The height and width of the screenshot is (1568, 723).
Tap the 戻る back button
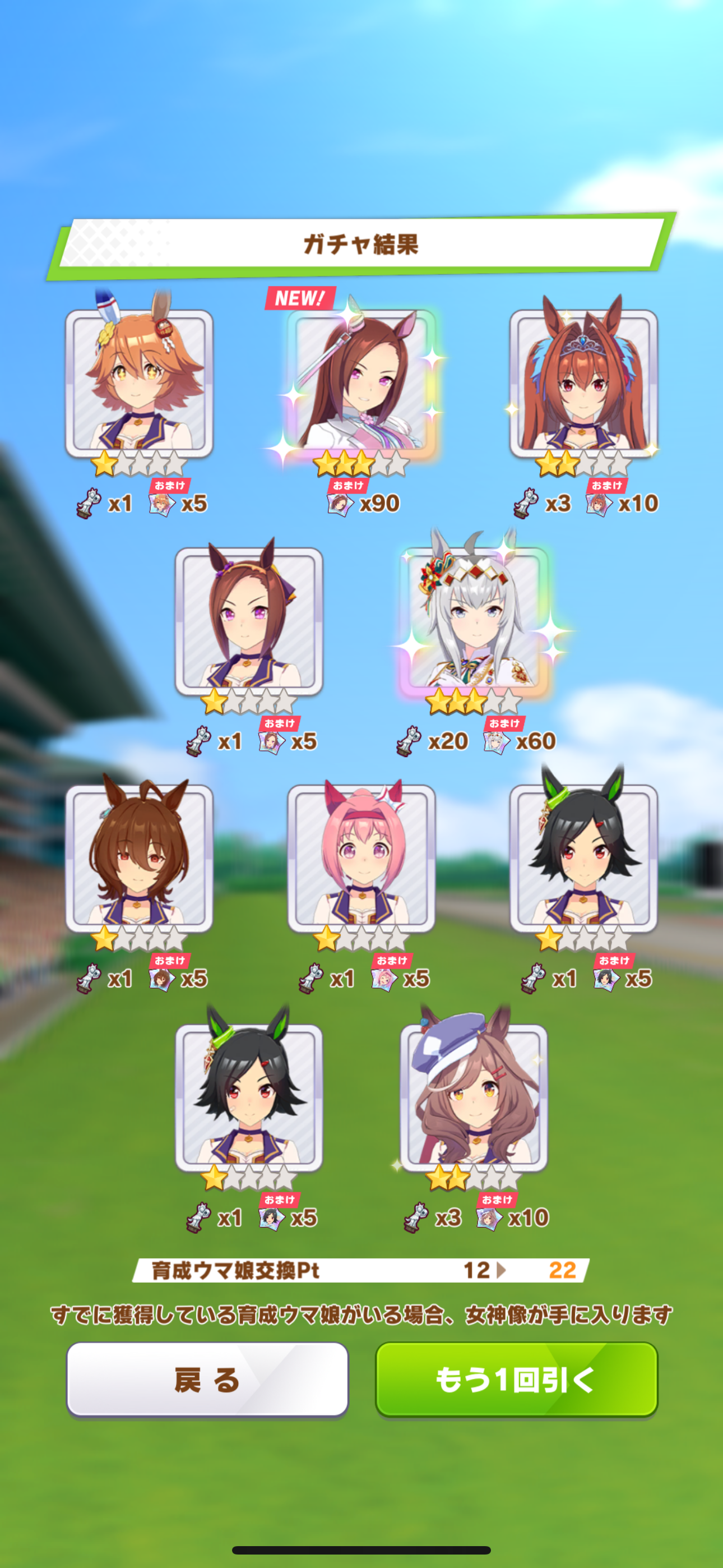pyautogui.click(x=207, y=1380)
